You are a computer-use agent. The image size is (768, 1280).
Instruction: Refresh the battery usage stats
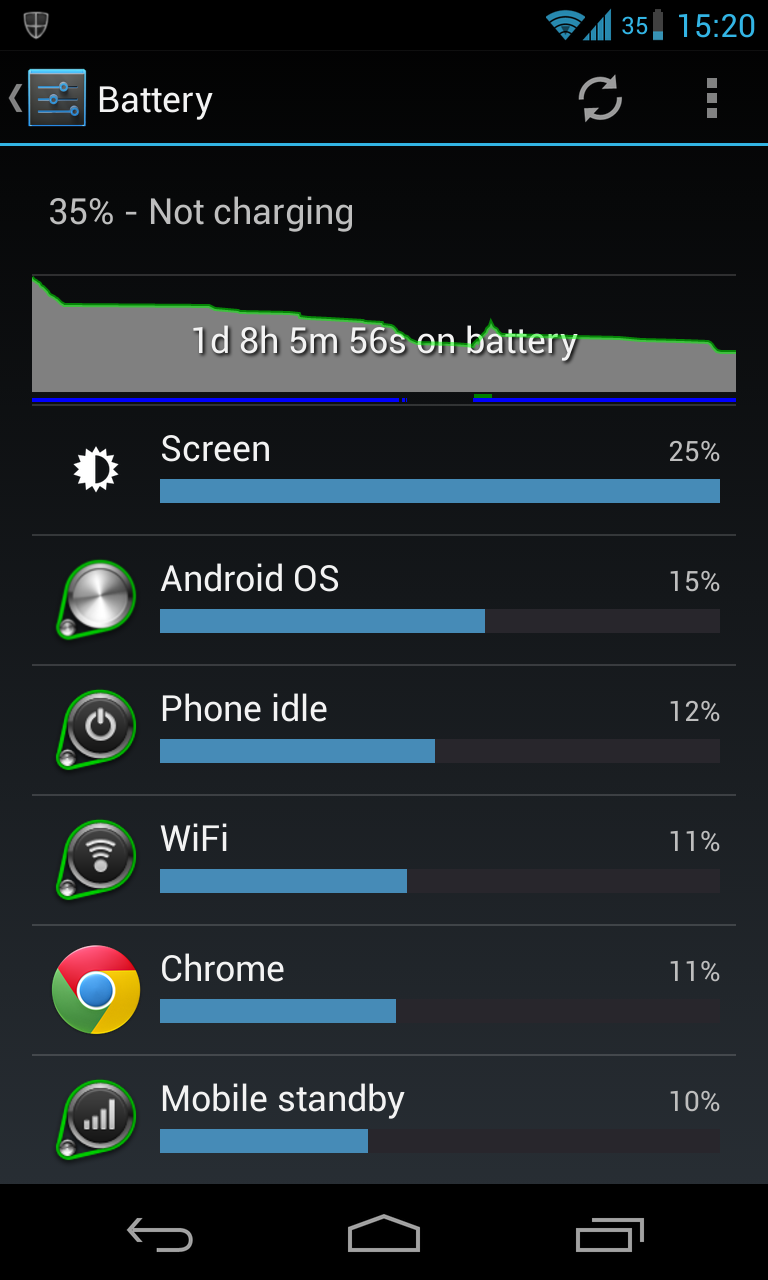[x=600, y=99]
